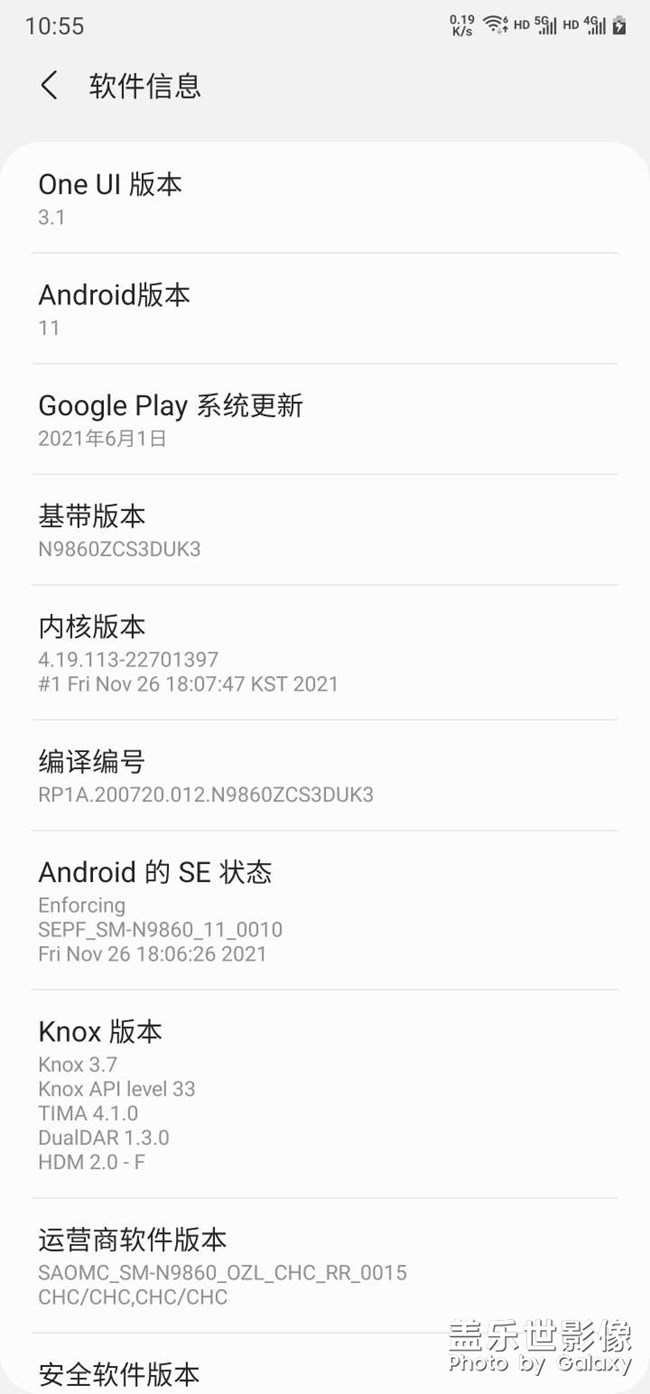This screenshot has height=1394, width=650.
Task: Tap the Android版本 row
Action: [x=324, y=309]
